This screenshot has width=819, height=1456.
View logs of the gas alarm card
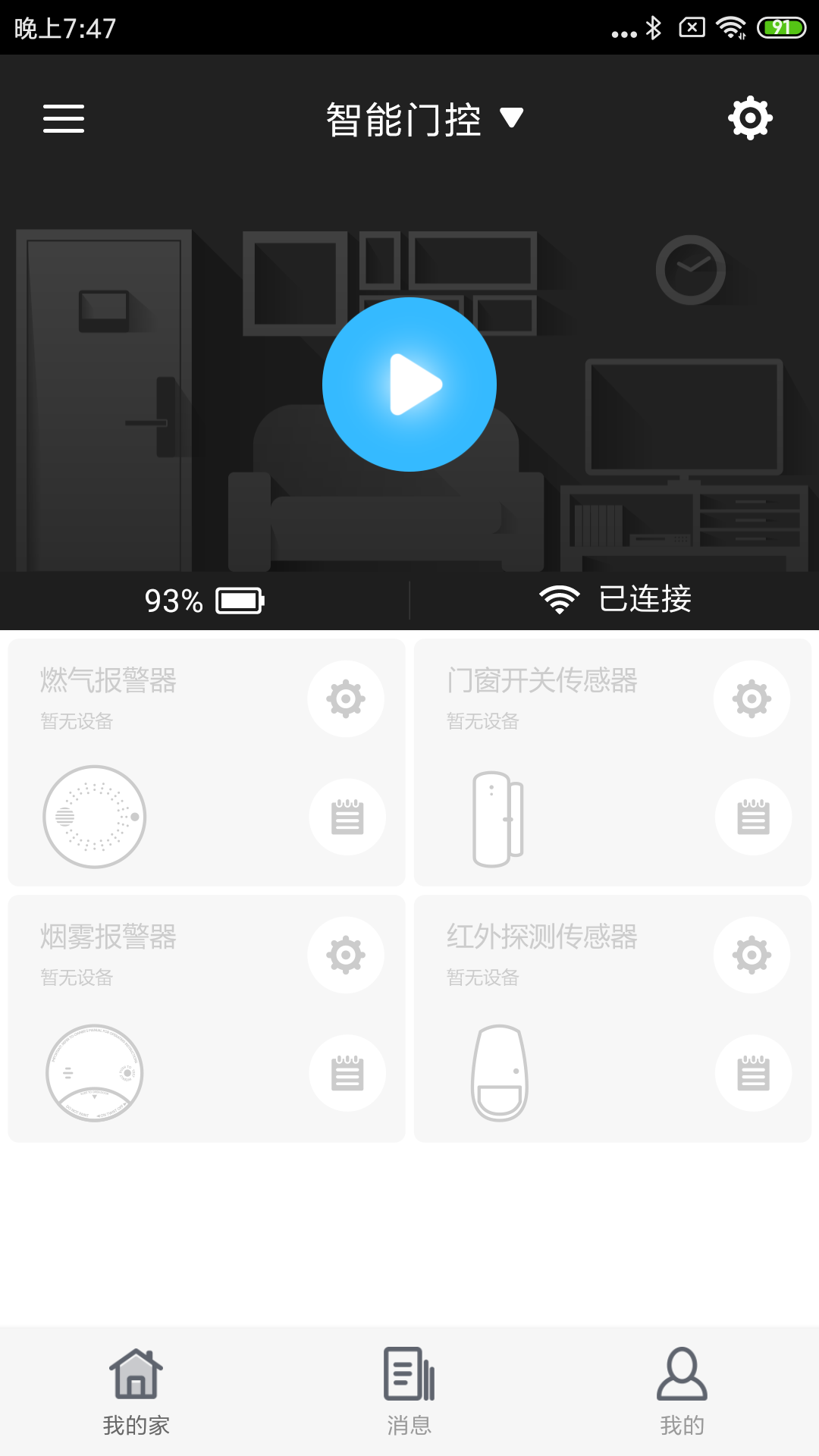coord(347,817)
